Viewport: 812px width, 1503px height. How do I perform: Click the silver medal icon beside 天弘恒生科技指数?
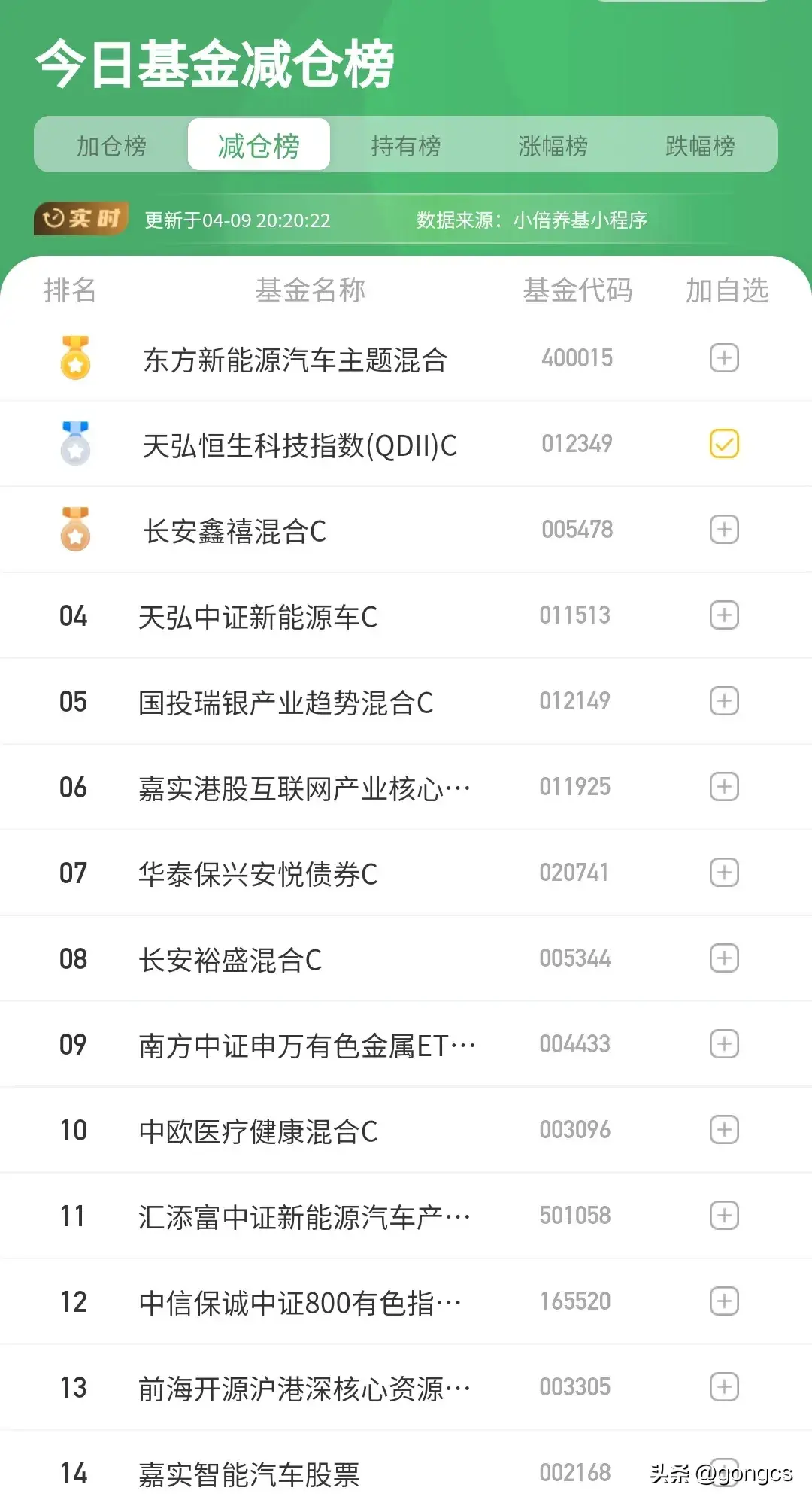(75, 443)
